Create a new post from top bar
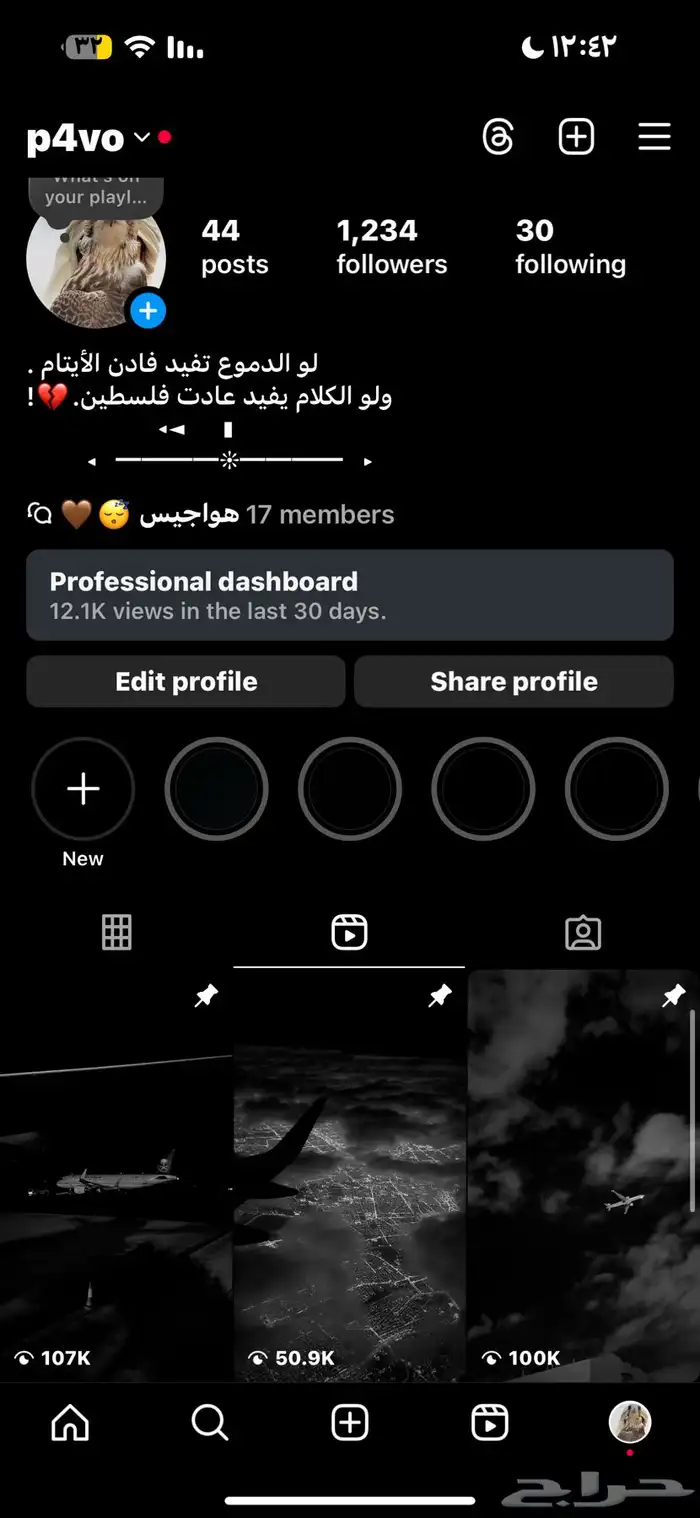This screenshot has width=700, height=1518. click(x=576, y=137)
